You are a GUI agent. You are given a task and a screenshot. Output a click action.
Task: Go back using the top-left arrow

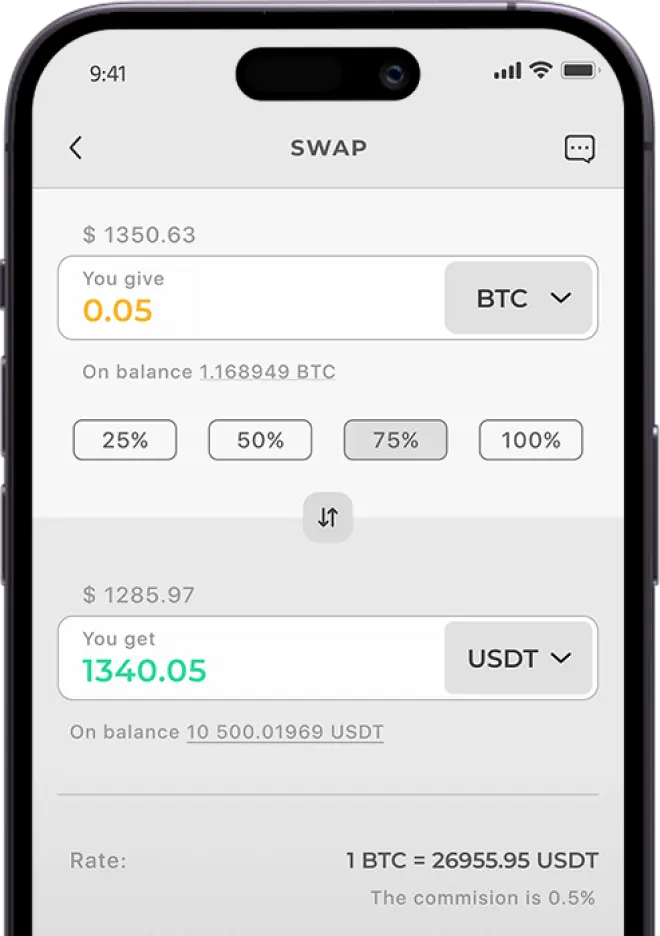tap(76, 148)
